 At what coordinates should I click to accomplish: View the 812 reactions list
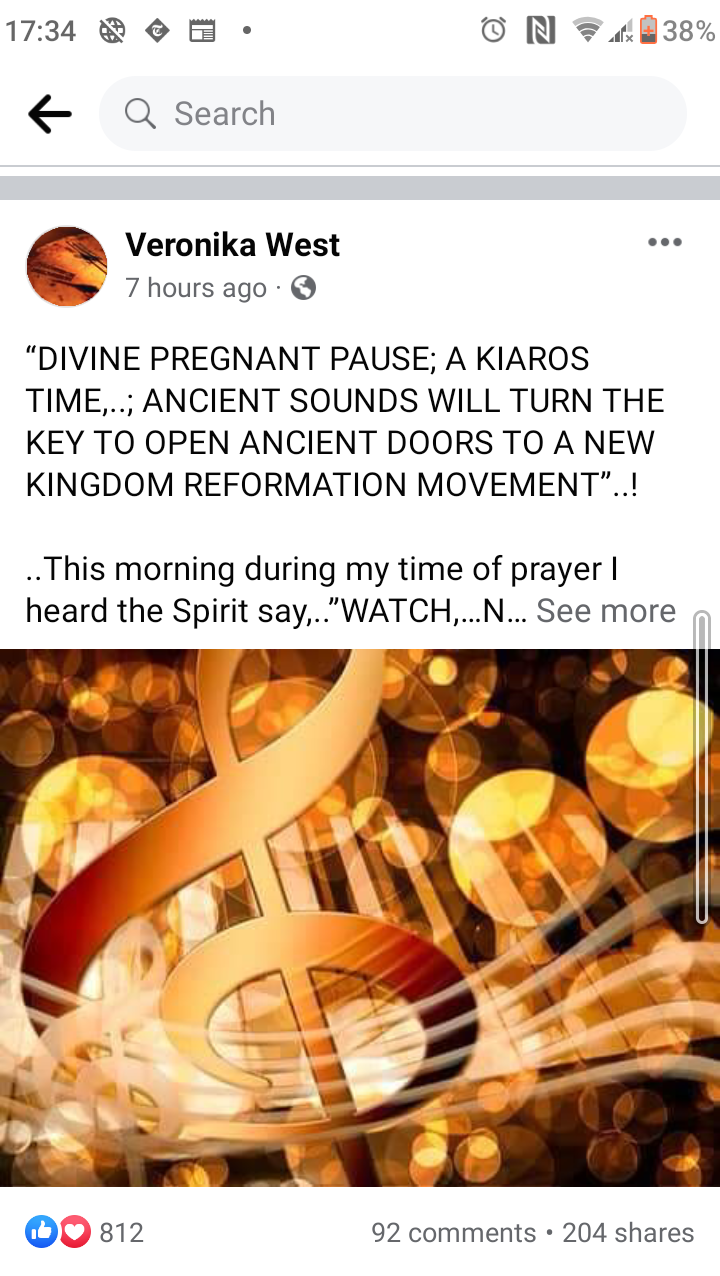[86, 1233]
